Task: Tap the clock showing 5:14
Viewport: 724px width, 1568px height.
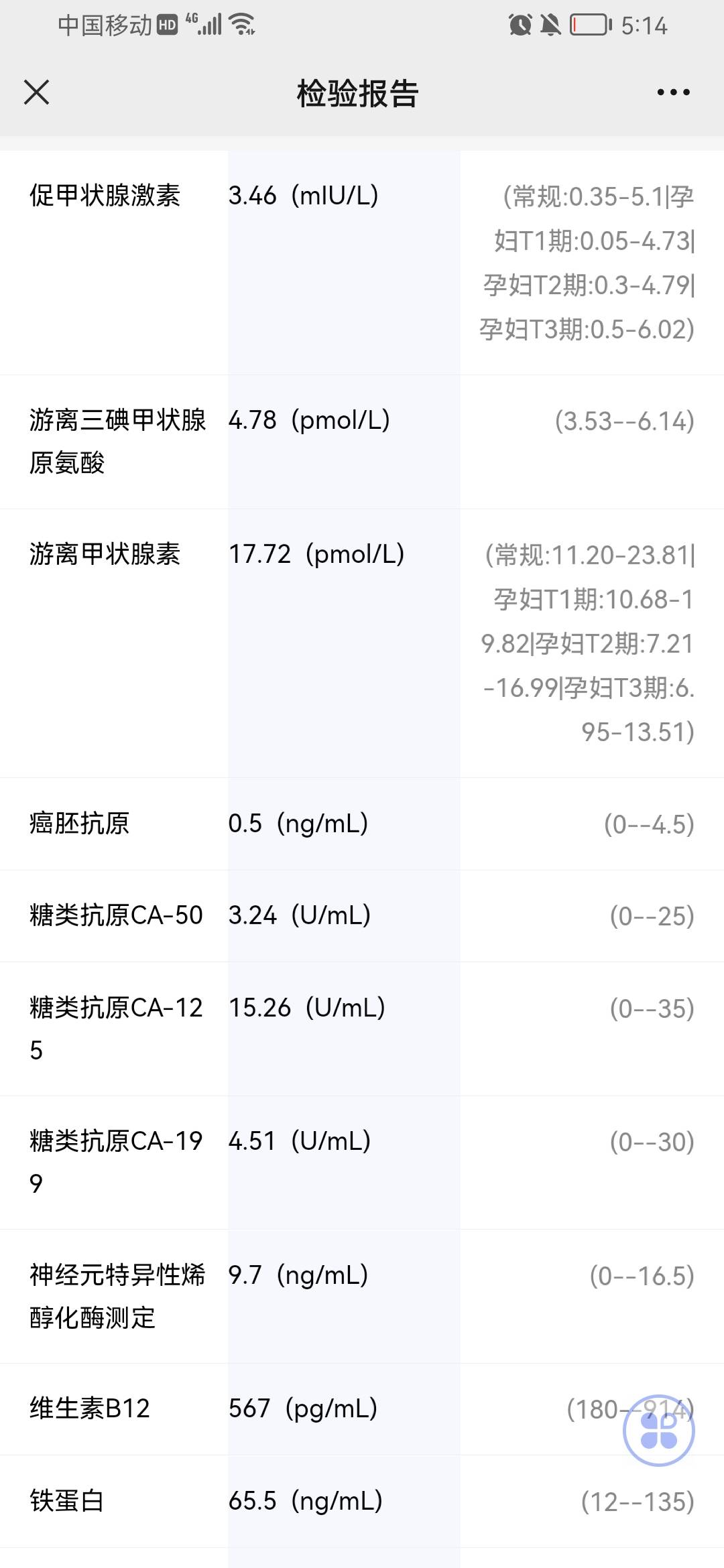Action: (646, 25)
